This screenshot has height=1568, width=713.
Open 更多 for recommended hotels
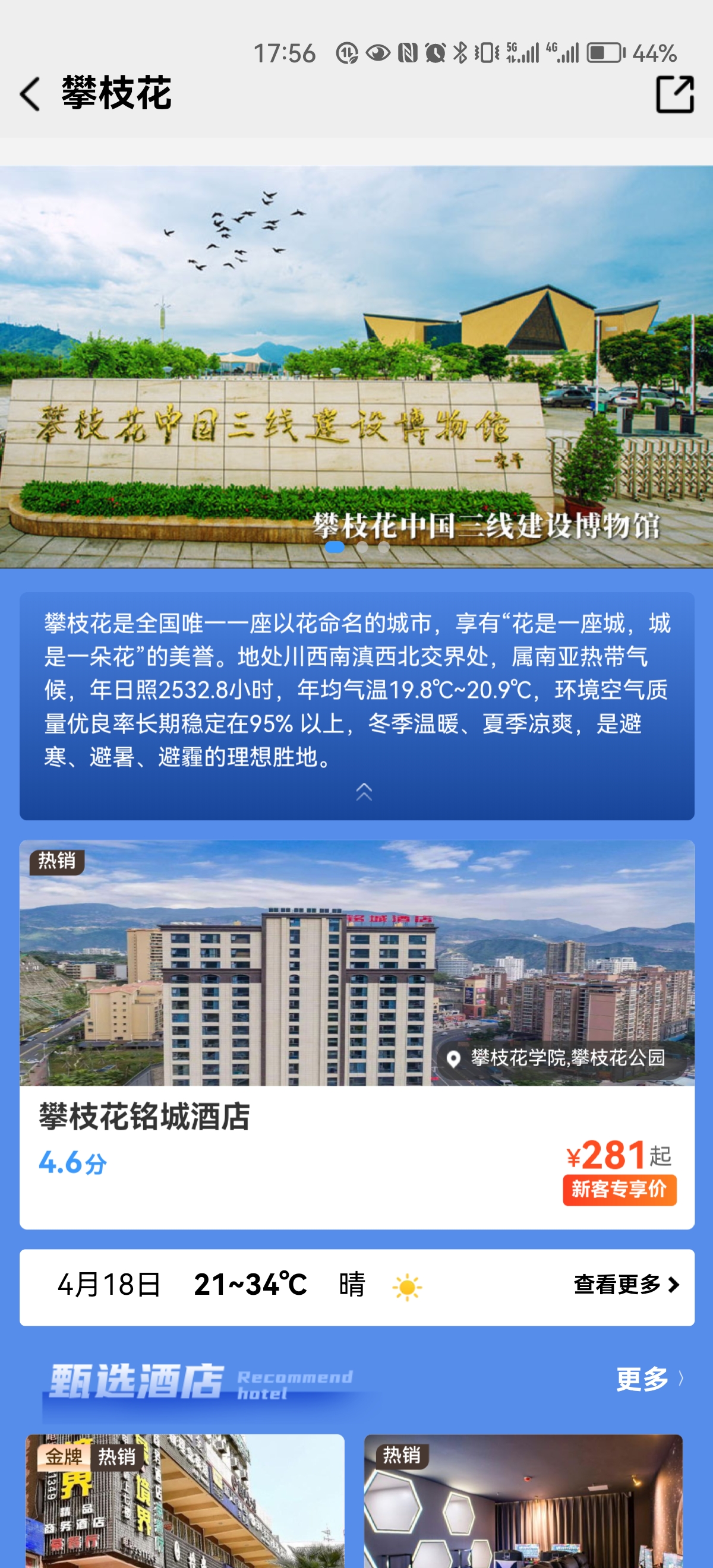click(649, 1379)
